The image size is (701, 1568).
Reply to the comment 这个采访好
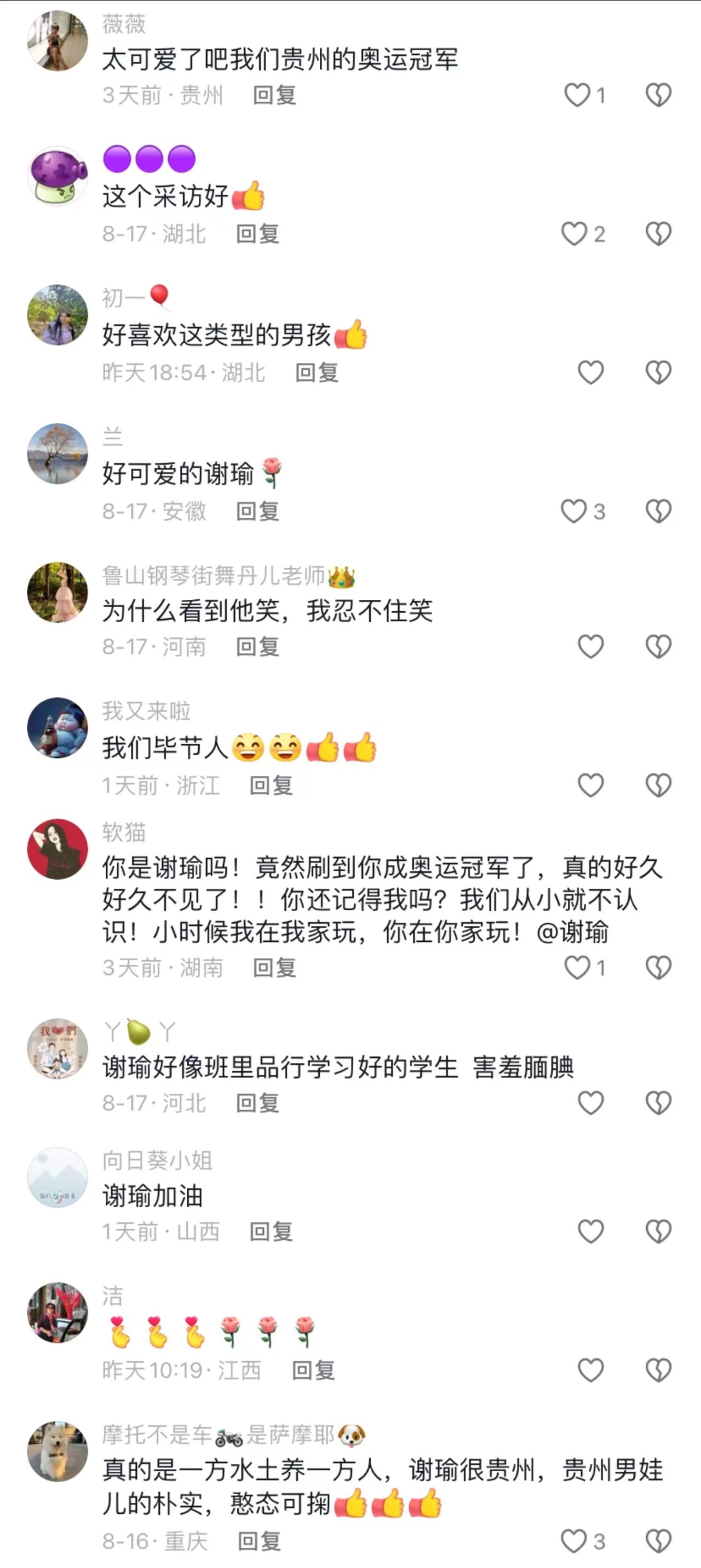coord(257,234)
